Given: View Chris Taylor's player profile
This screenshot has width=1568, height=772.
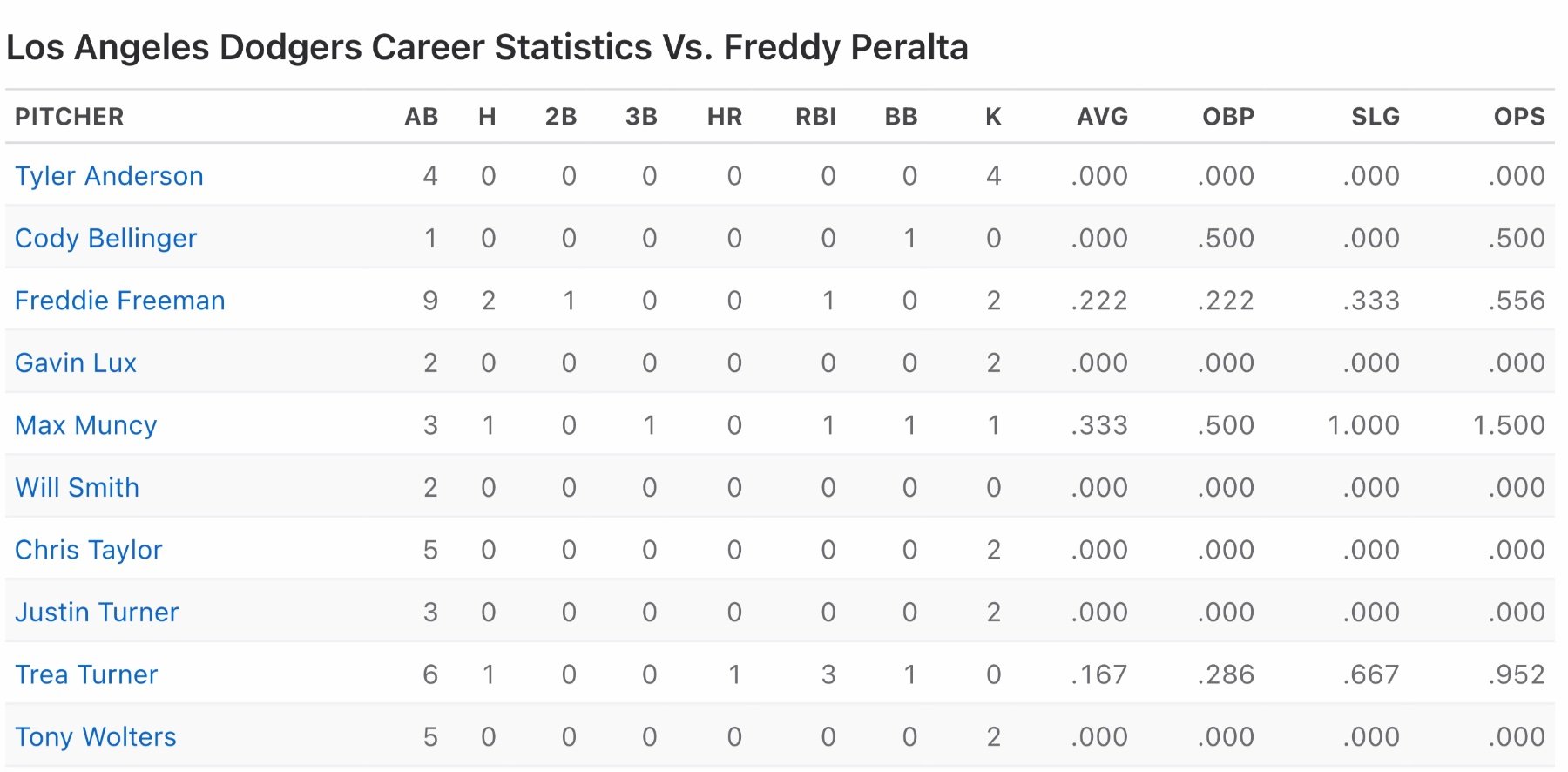Looking at the screenshot, I should pos(88,550).
